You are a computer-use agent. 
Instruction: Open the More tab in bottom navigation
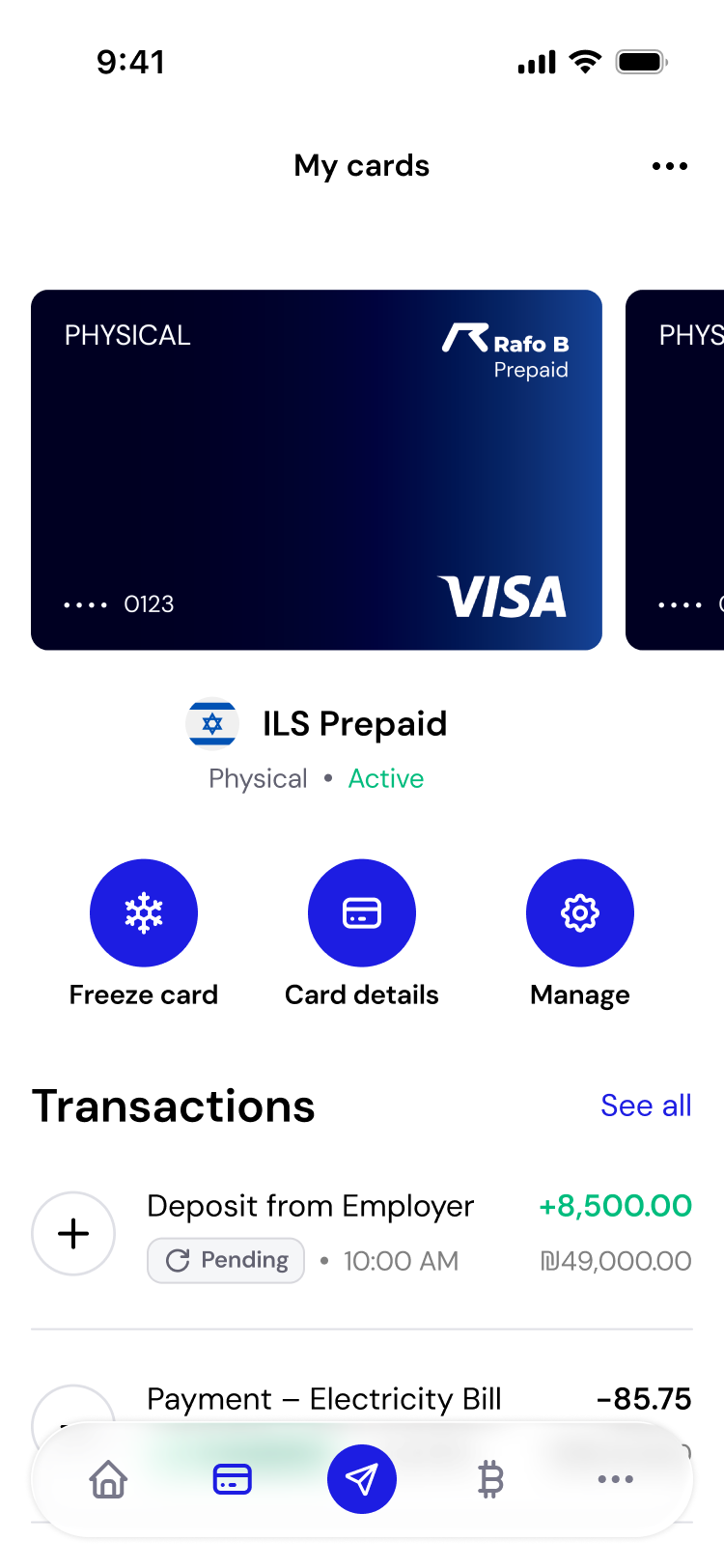point(615,1479)
